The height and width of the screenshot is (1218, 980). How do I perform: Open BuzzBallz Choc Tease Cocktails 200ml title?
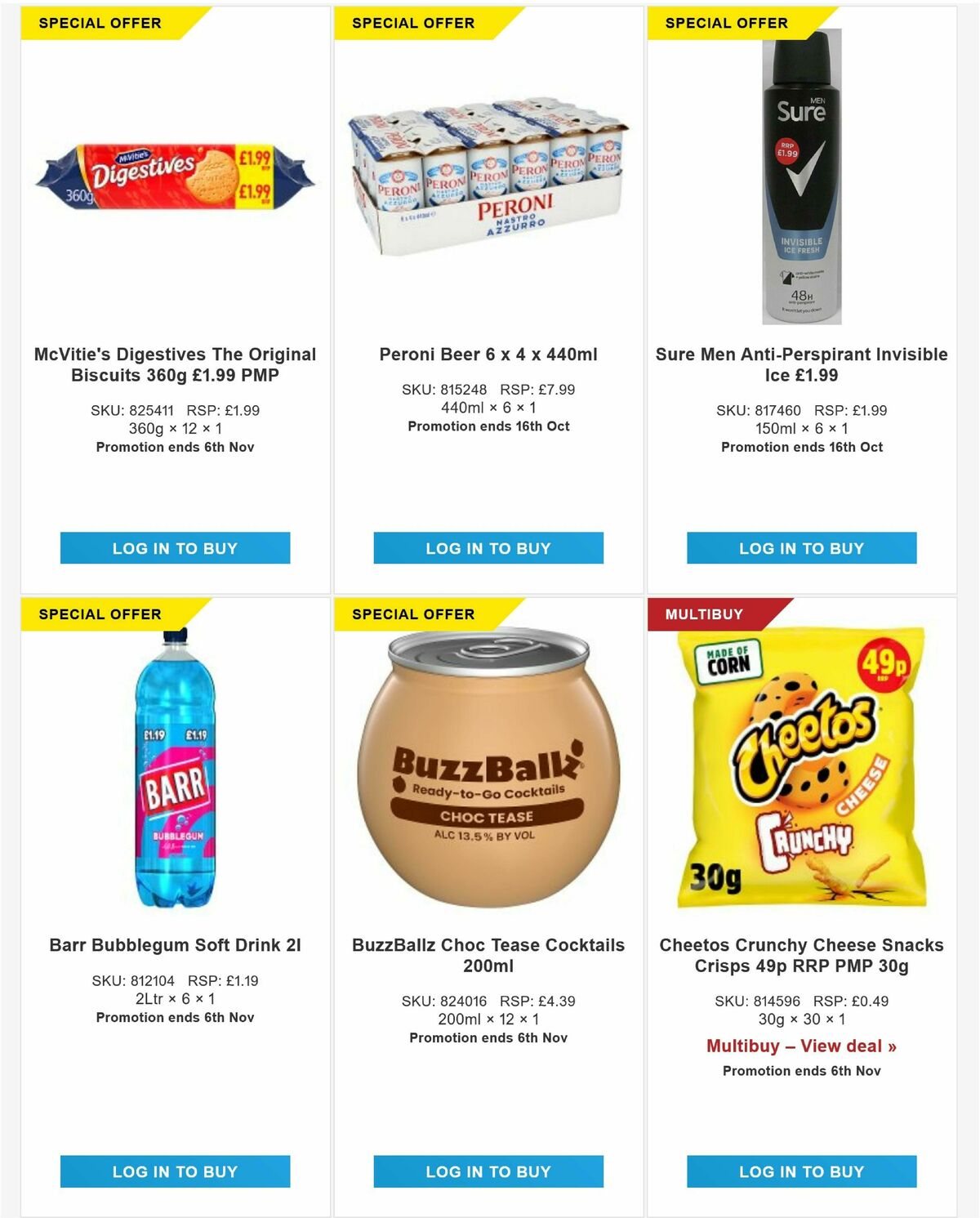click(488, 955)
